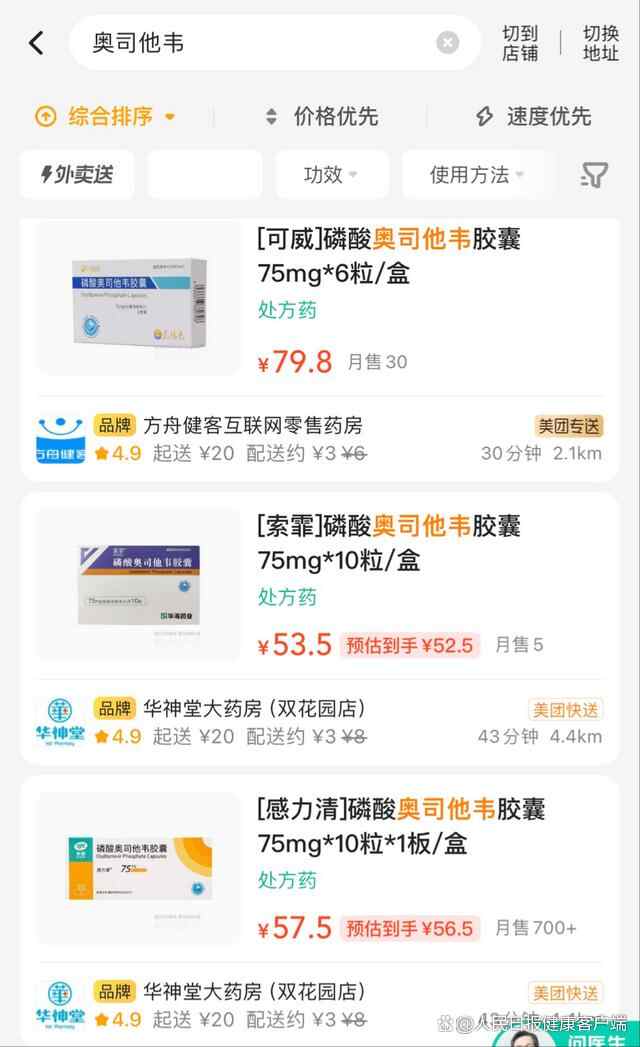Sort results by 价格优先
Image resolution: width=640 pixels, height=1047 pixels.
321,117
